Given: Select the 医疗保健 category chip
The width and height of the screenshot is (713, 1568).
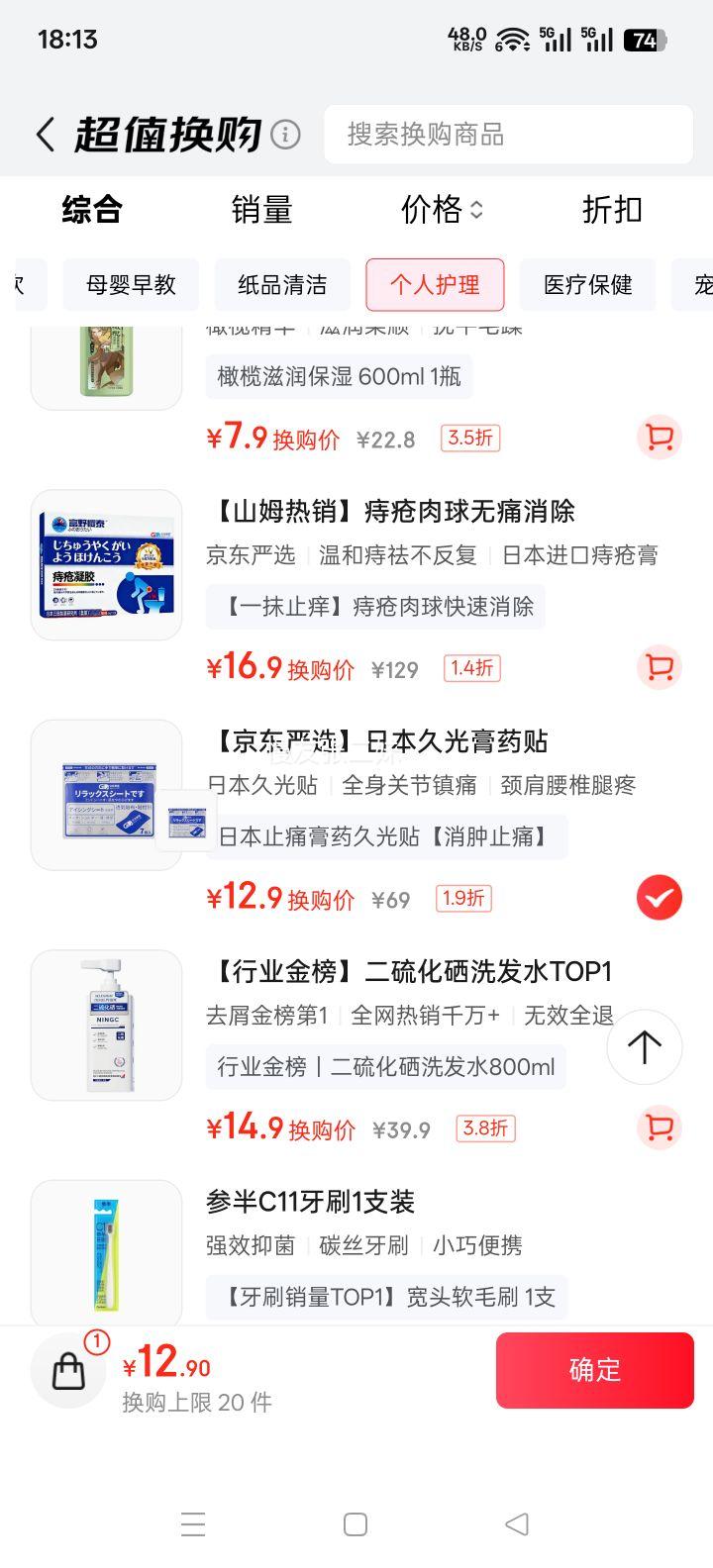Looking at the screenshot, I should 587,285.
